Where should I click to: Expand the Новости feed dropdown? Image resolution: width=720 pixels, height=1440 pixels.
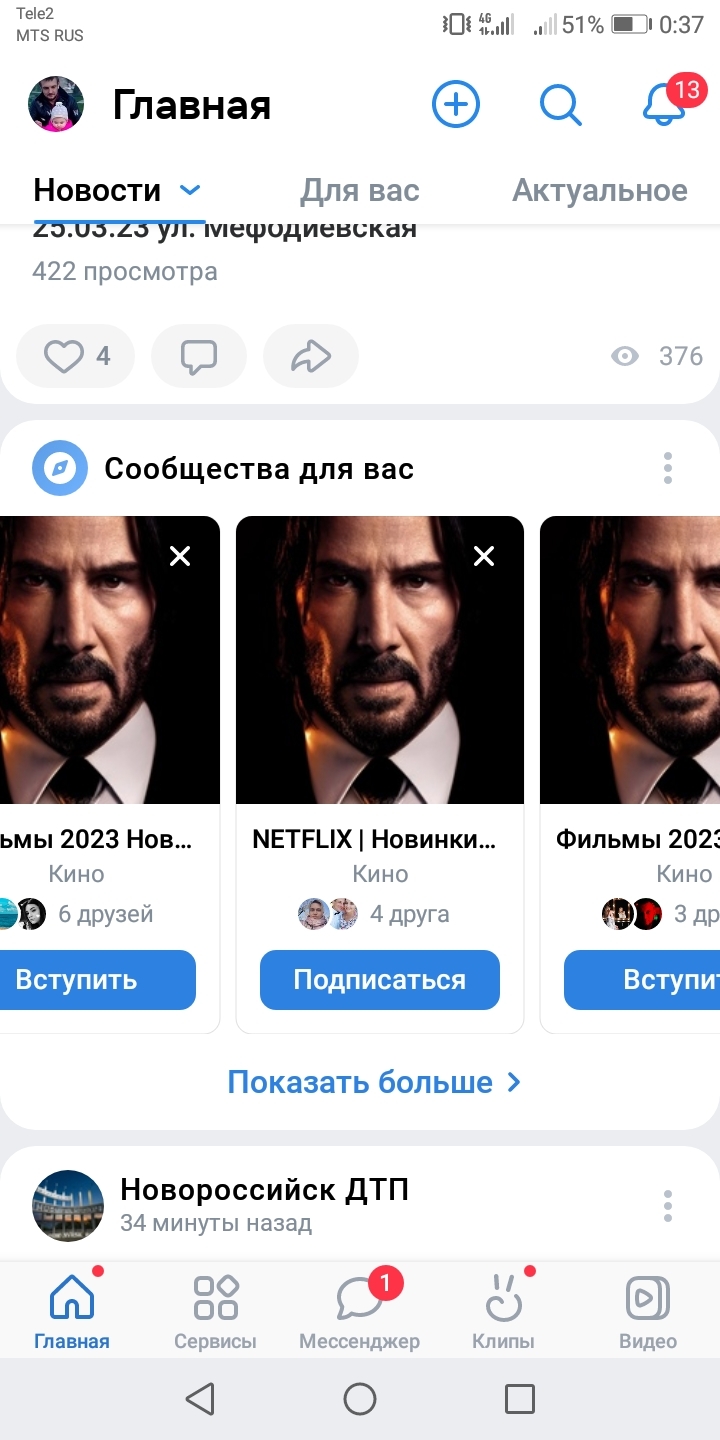[190, 190]
